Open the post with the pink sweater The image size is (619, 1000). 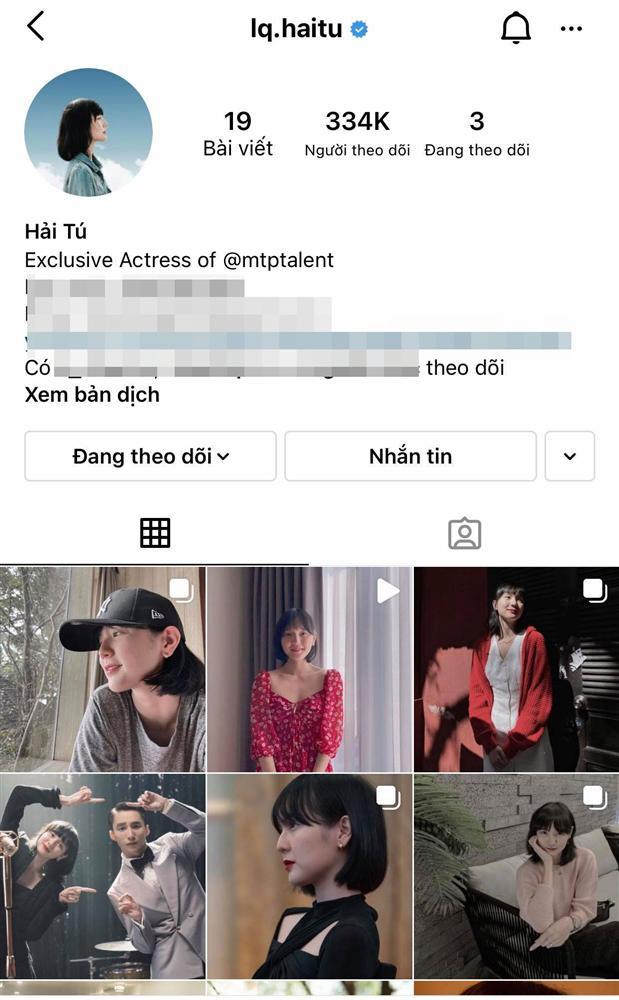tap(516, 876)
